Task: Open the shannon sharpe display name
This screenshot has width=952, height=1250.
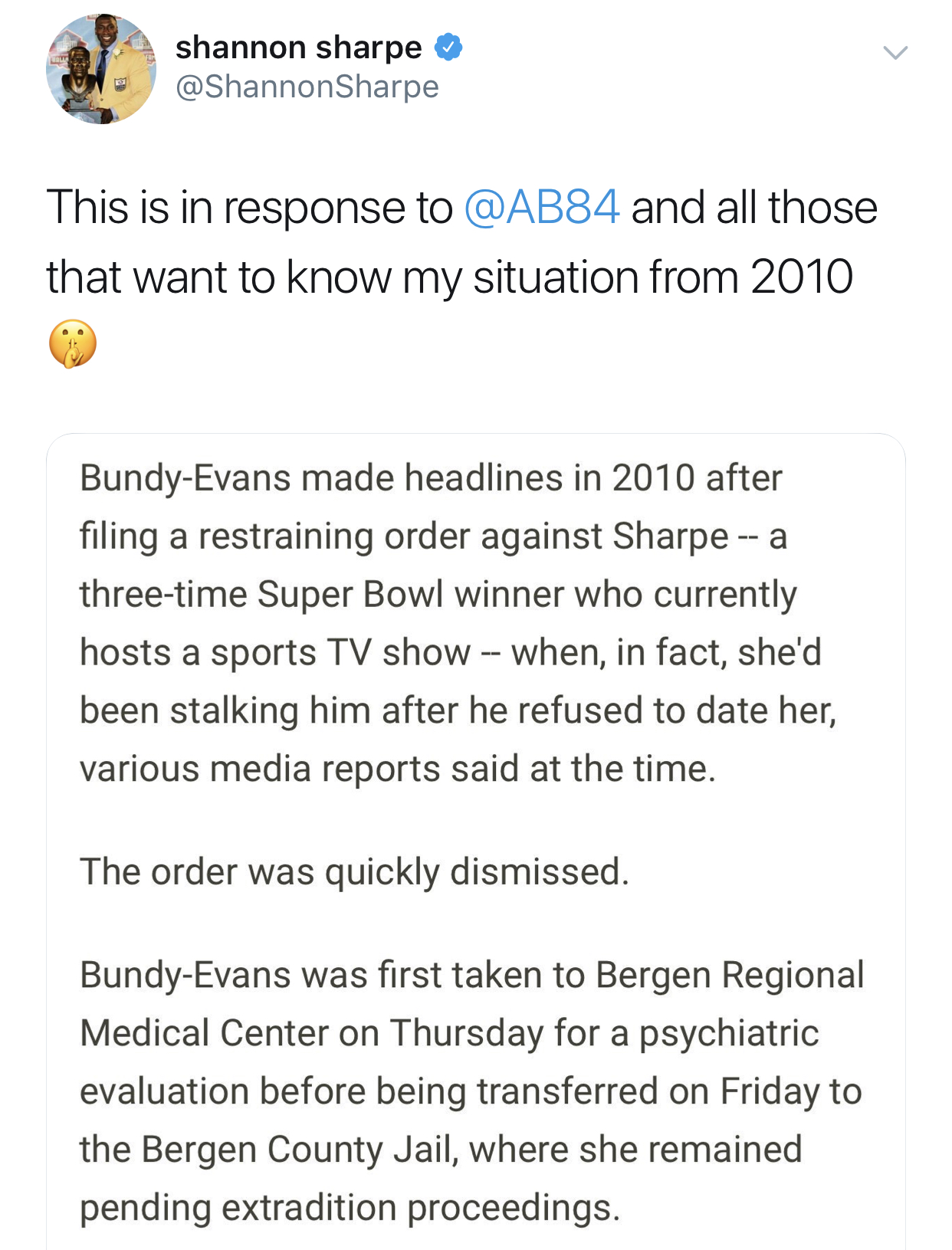Action: (x=299, y=48)
